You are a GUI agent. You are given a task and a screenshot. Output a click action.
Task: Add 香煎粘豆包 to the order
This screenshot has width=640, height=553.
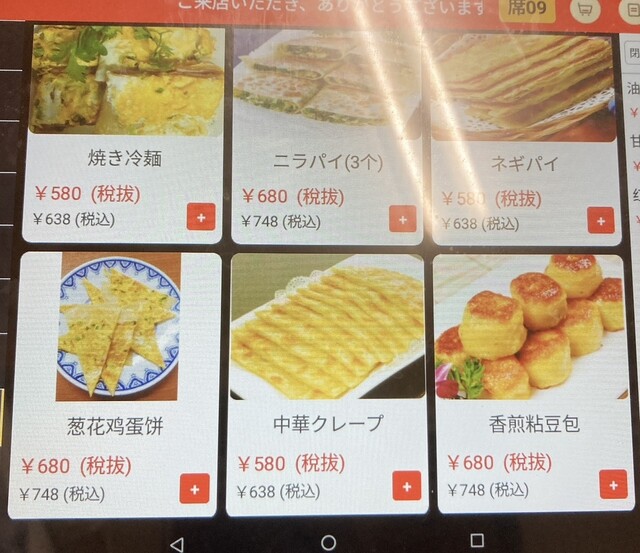pyautogui.click(x=613, y=484)
